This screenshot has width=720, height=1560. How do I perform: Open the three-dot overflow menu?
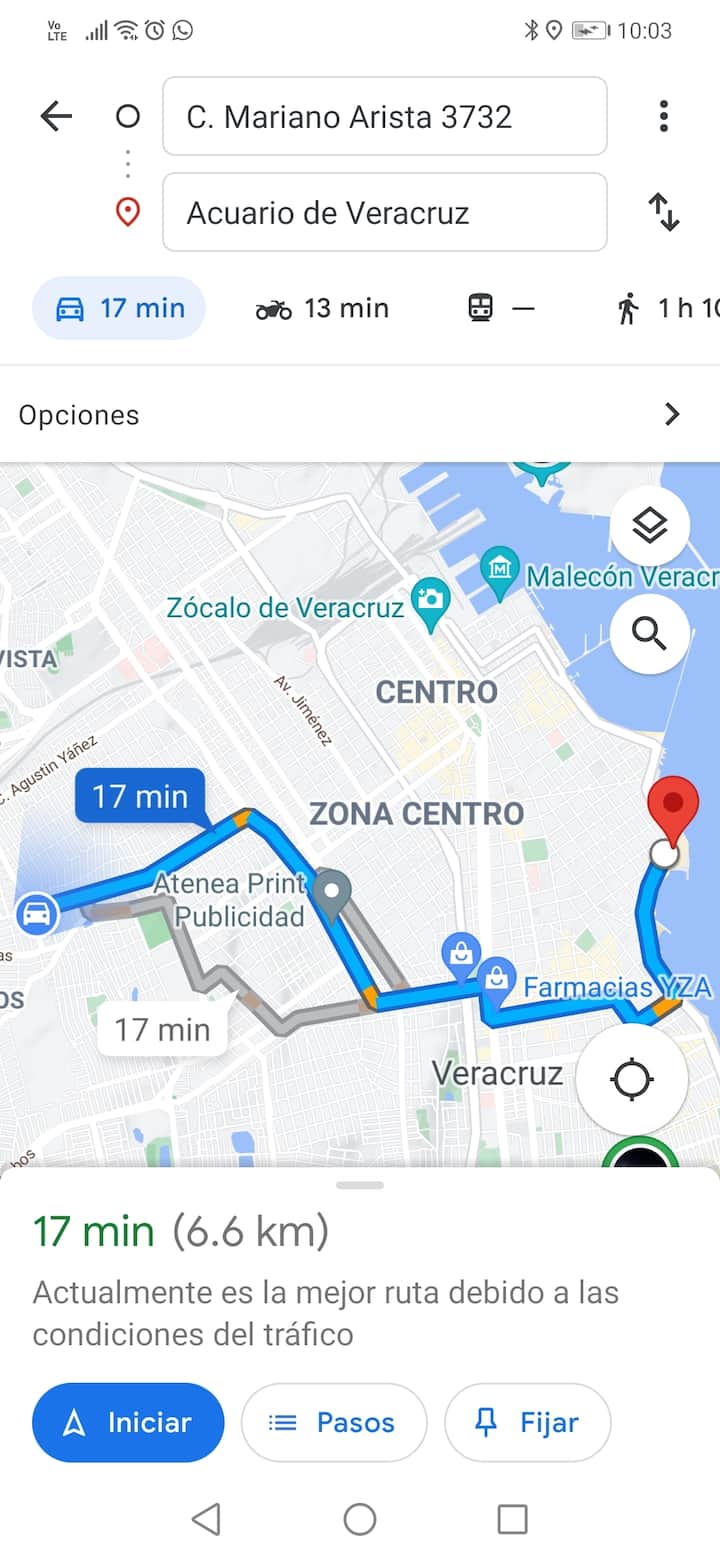[x=663, y=117]
